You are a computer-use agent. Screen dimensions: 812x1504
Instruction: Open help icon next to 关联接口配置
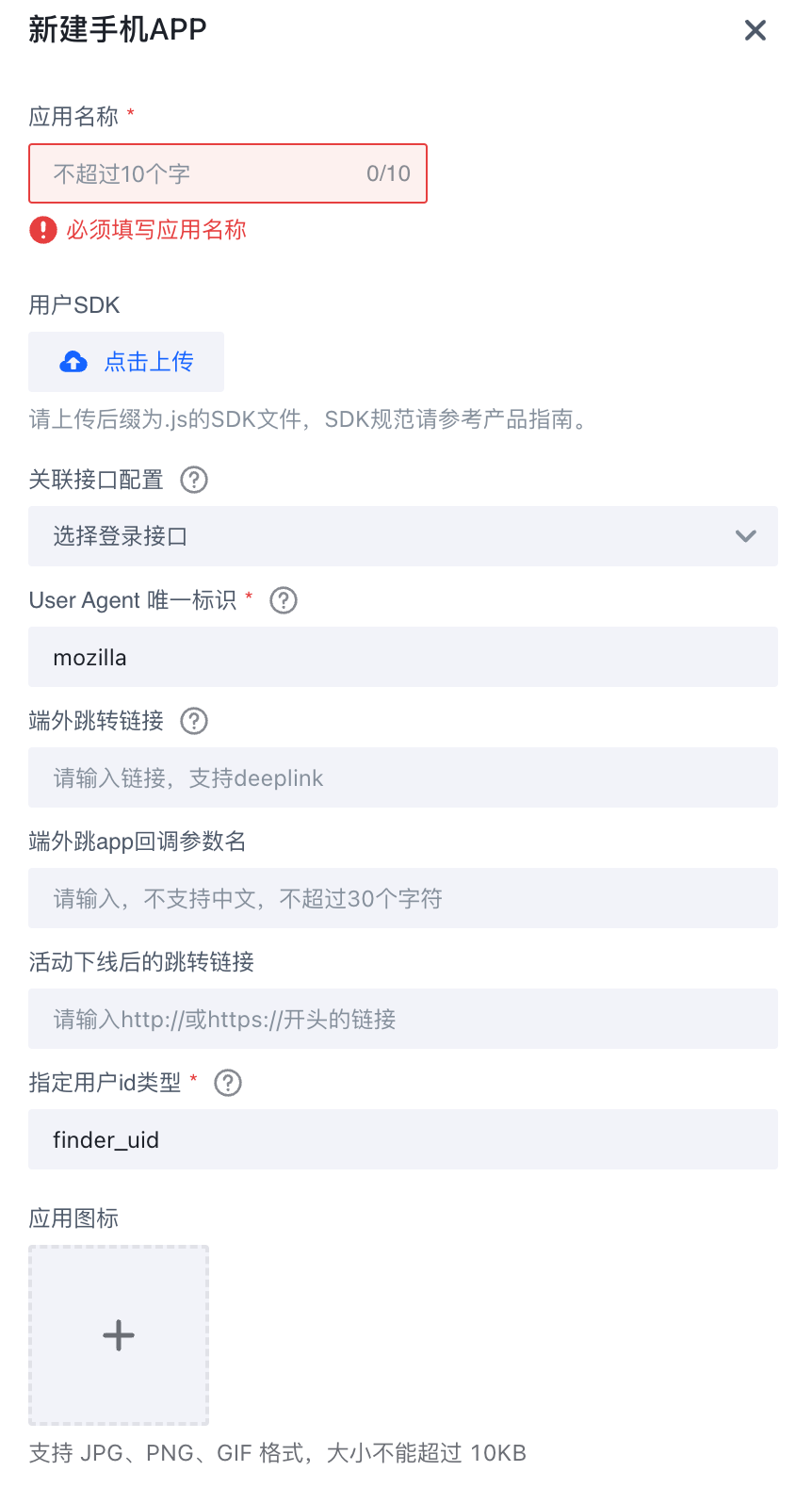point(194,480)
